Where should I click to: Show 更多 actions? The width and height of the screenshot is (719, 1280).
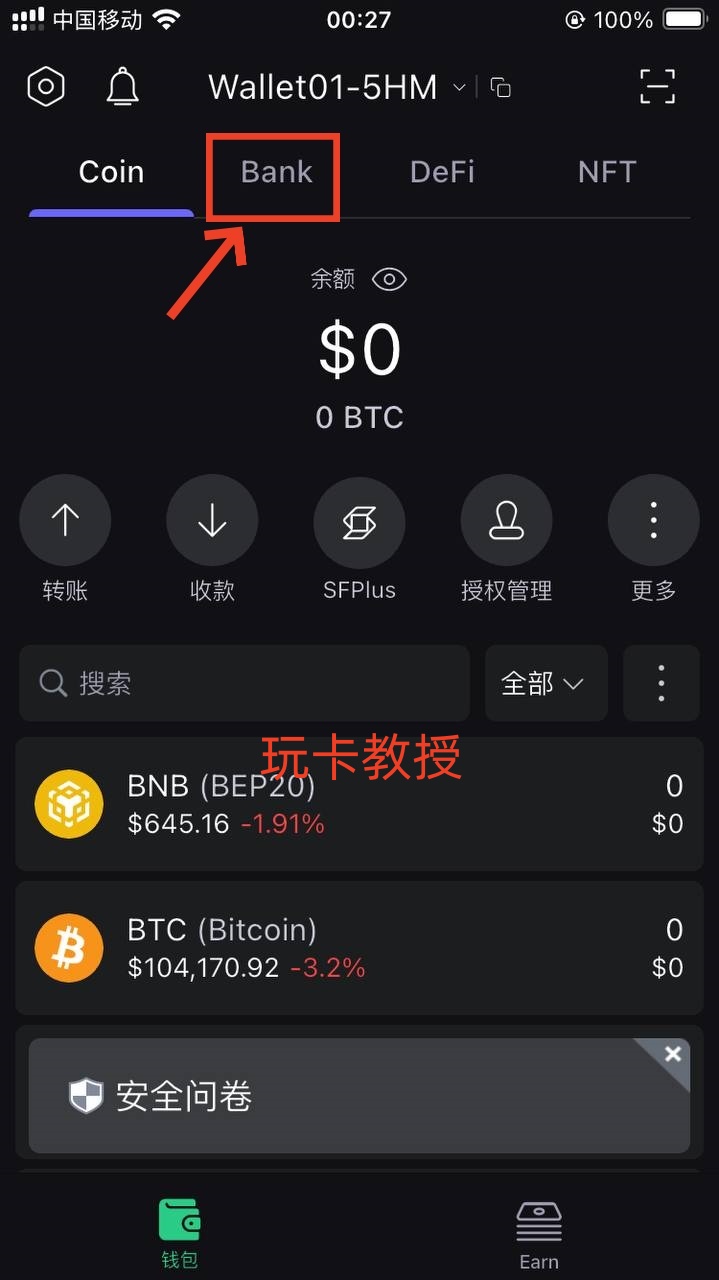coord(653,521)
